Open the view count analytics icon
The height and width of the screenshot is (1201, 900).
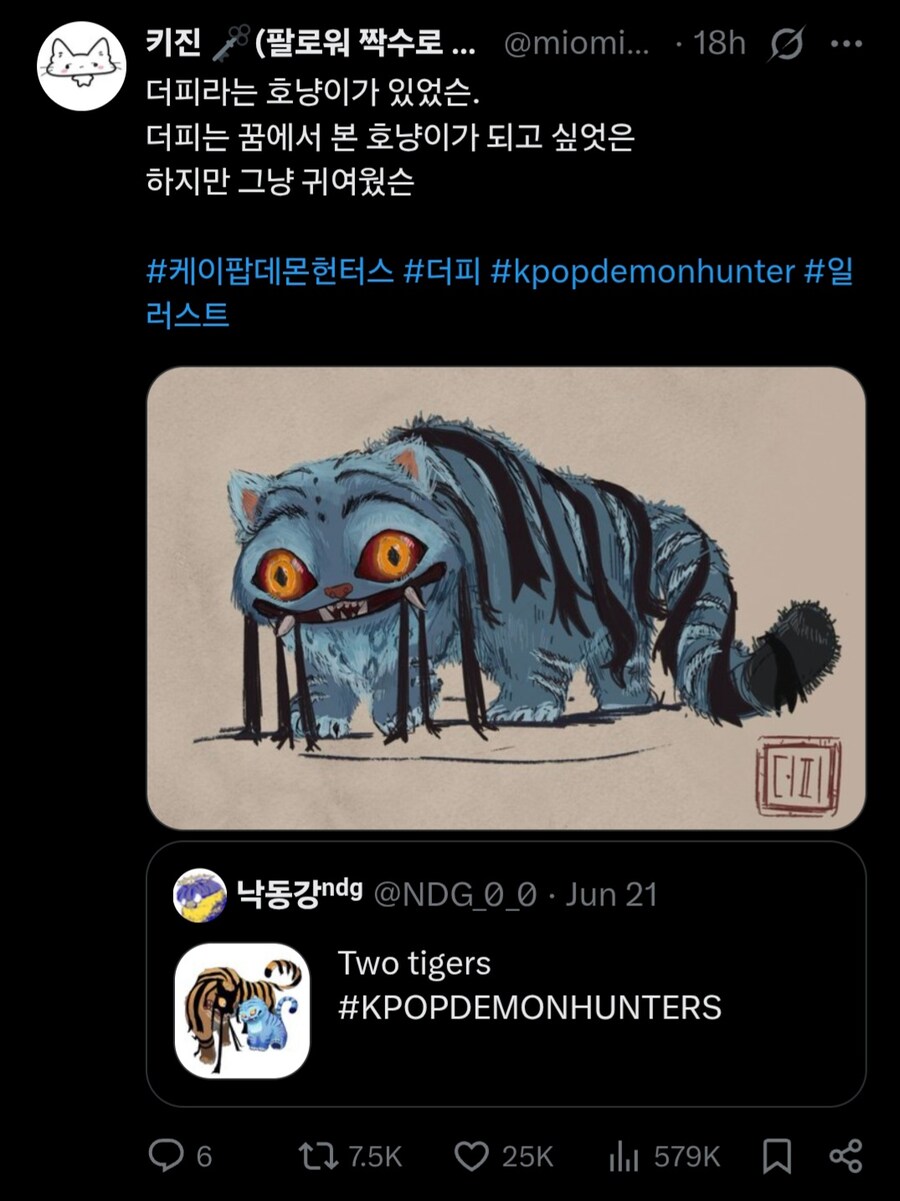624,1153
